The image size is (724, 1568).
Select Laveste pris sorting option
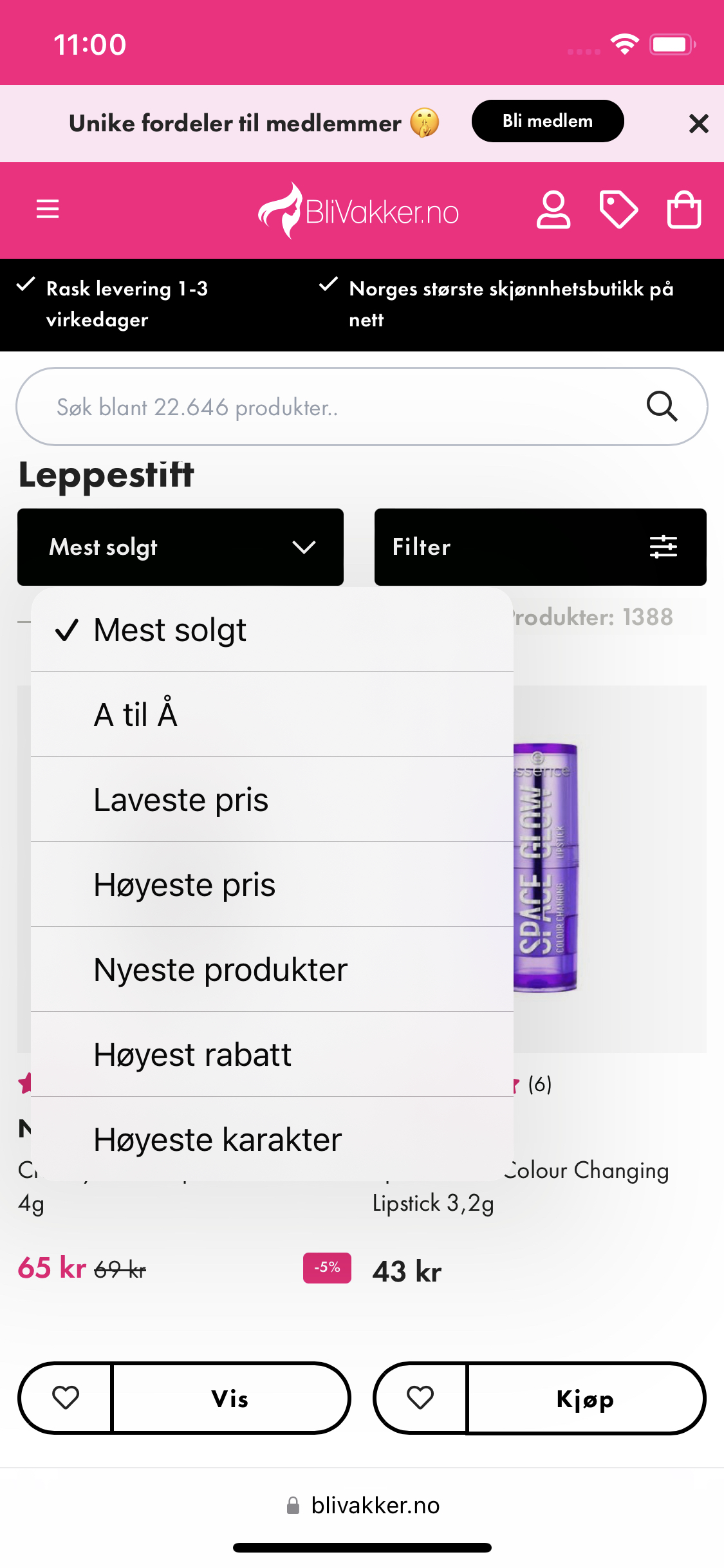[x=181, y=799]
